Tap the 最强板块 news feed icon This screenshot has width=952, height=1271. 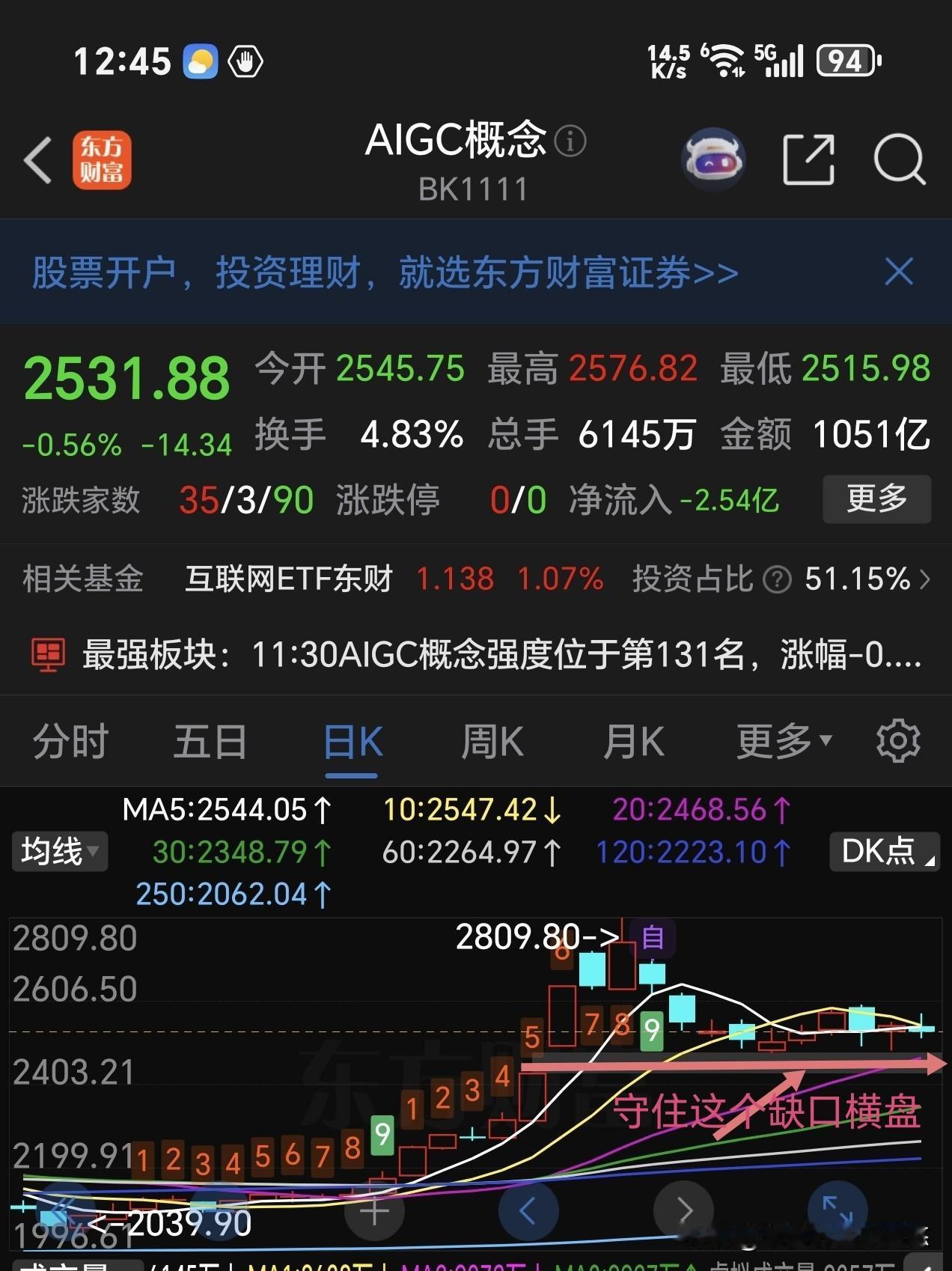pos(48,653)
